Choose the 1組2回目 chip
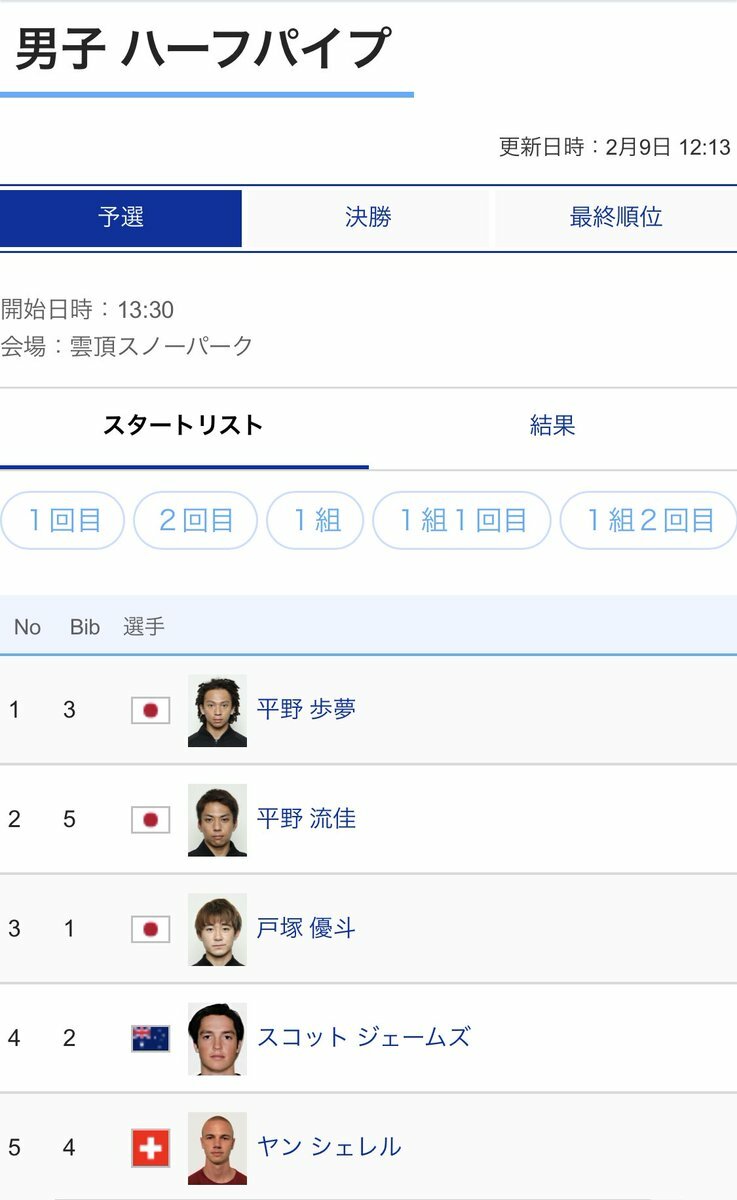 coord(649,520)
